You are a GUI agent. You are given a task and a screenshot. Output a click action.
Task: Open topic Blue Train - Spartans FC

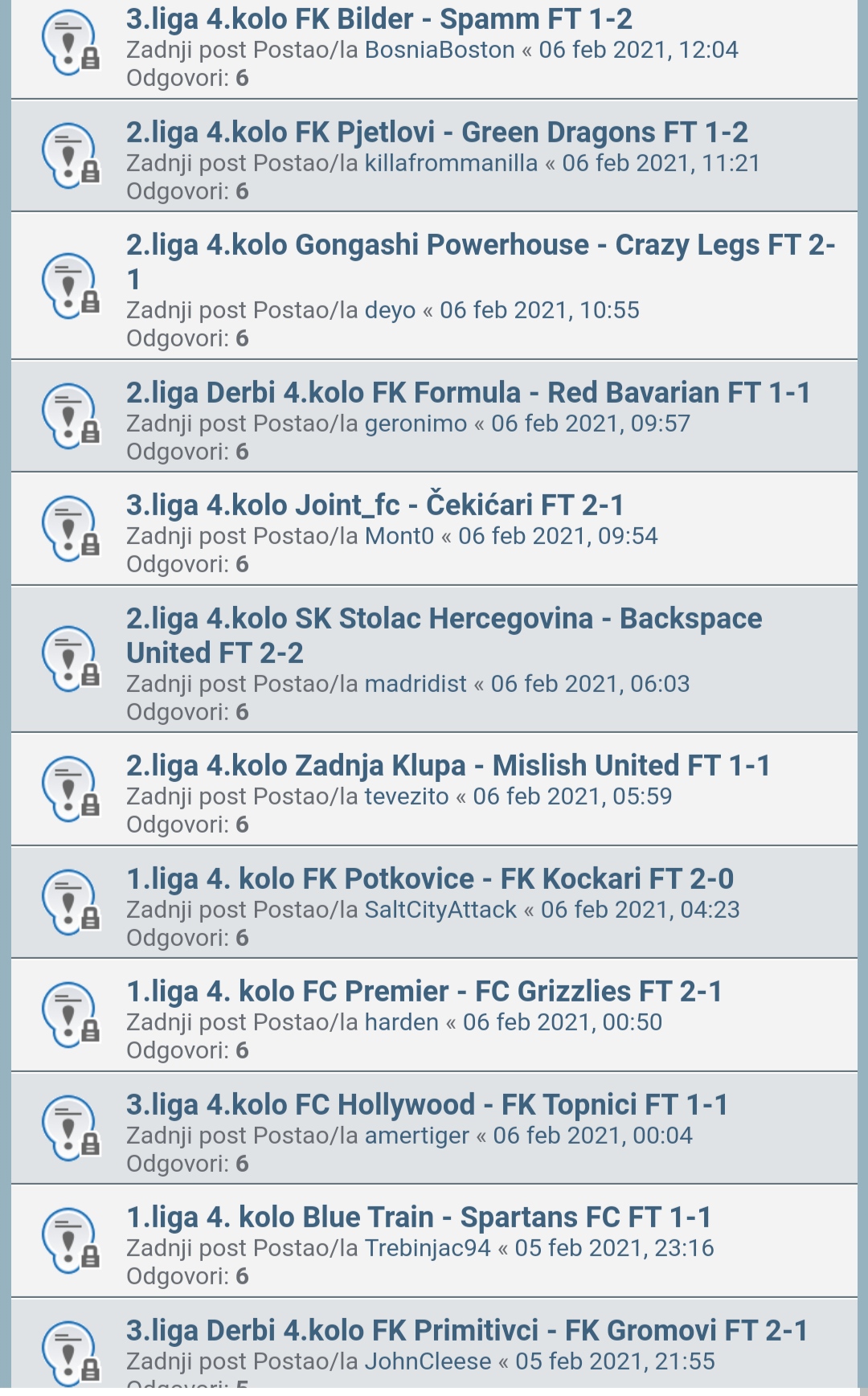click(x=418, y=1218)
